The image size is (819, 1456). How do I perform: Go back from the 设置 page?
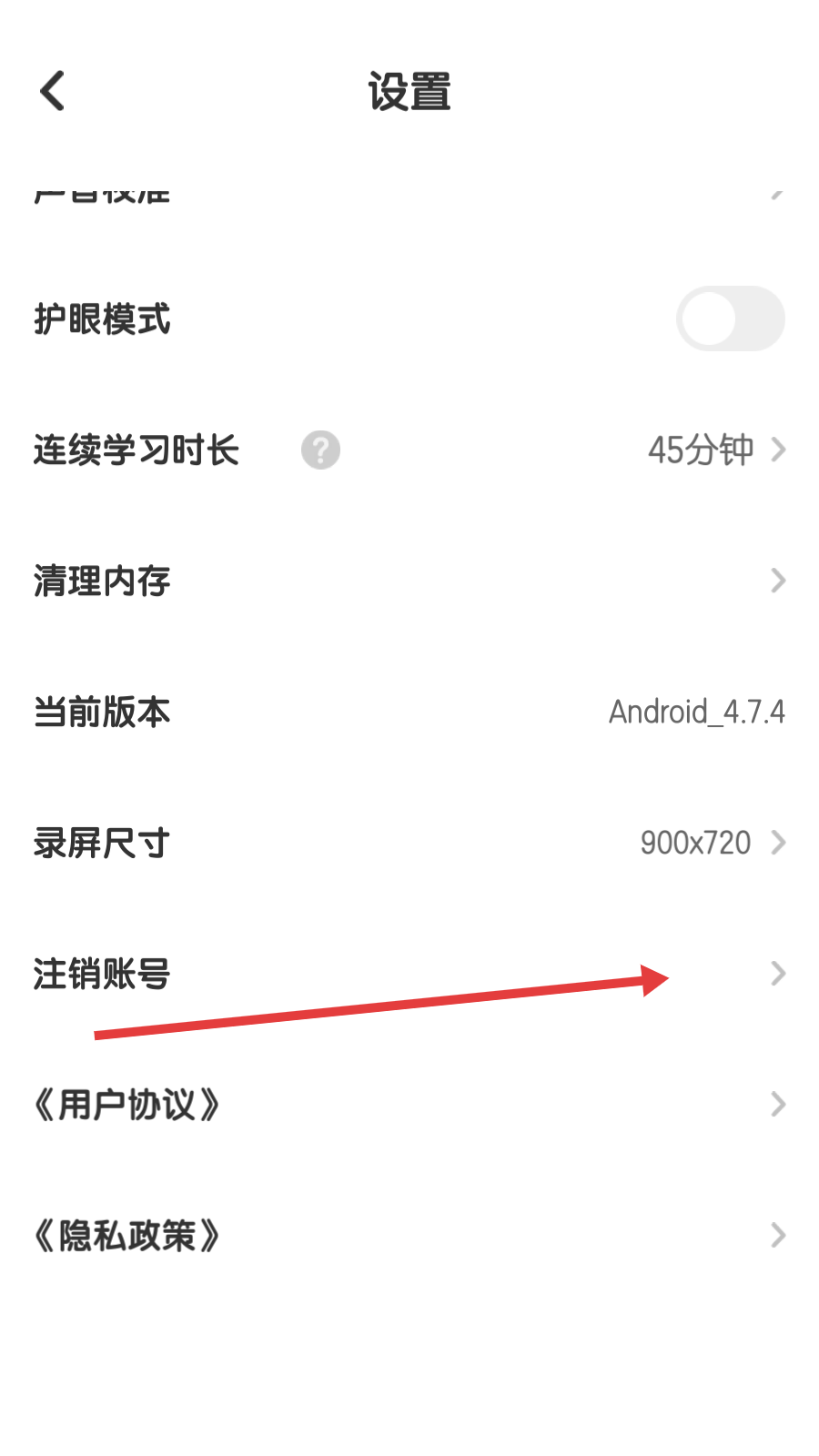[x=53, y=91]
